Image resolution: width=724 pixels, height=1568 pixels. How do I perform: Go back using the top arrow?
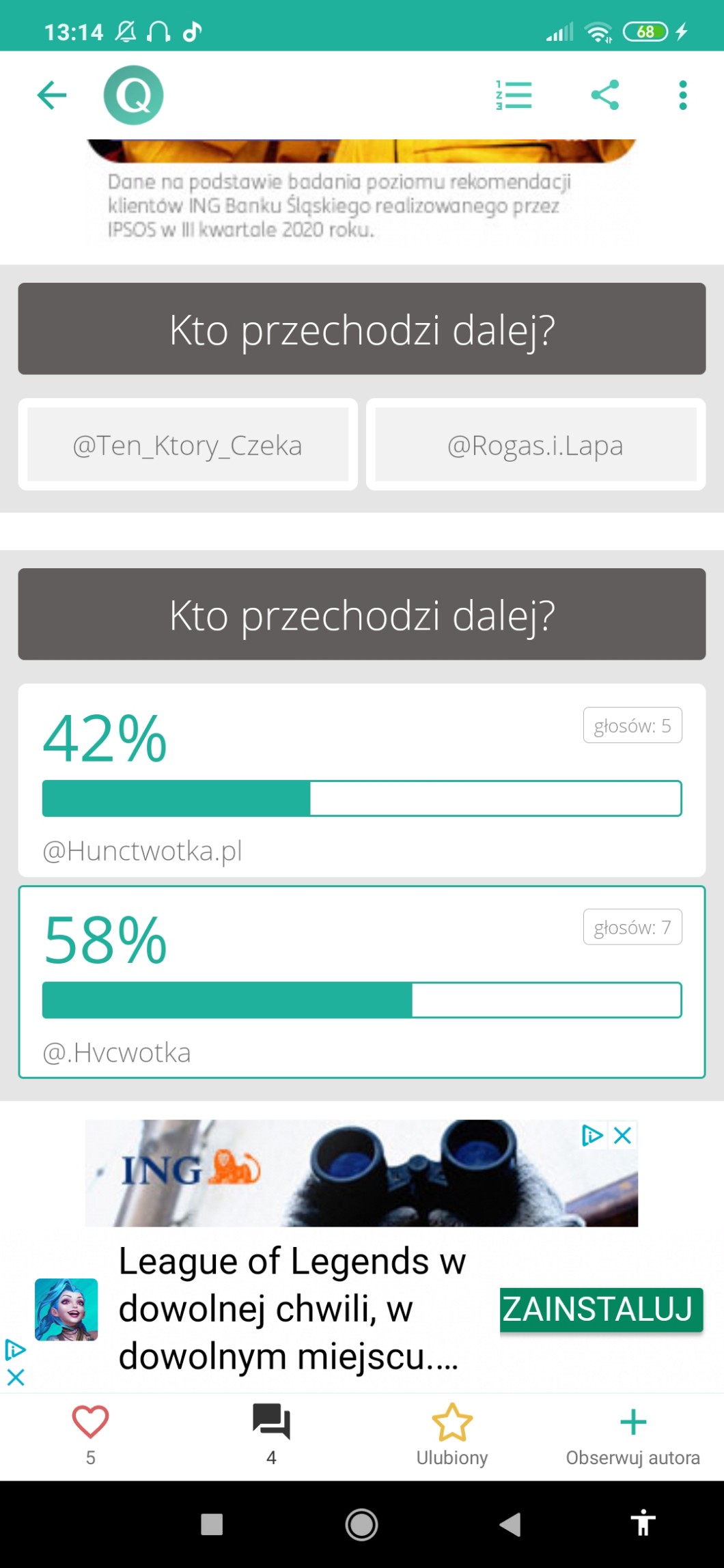point(52,95)
